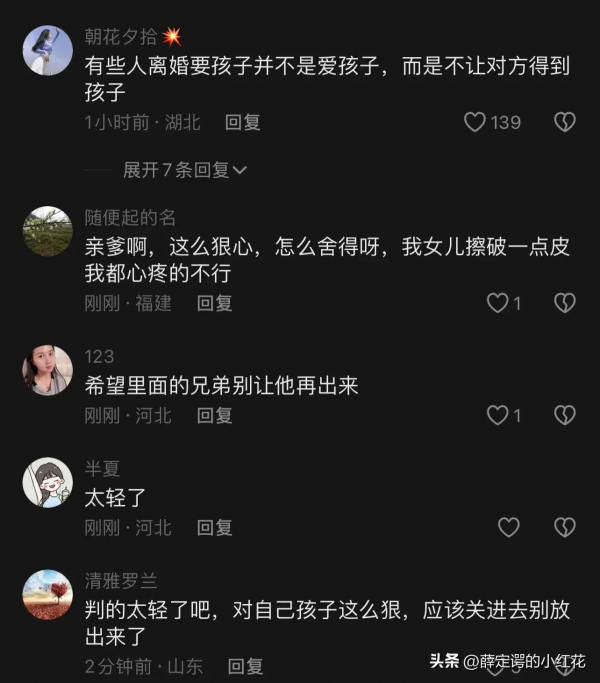Like 随便起的名's comment
This screenshot has width=600, height=683.
(x=497, y=302)
